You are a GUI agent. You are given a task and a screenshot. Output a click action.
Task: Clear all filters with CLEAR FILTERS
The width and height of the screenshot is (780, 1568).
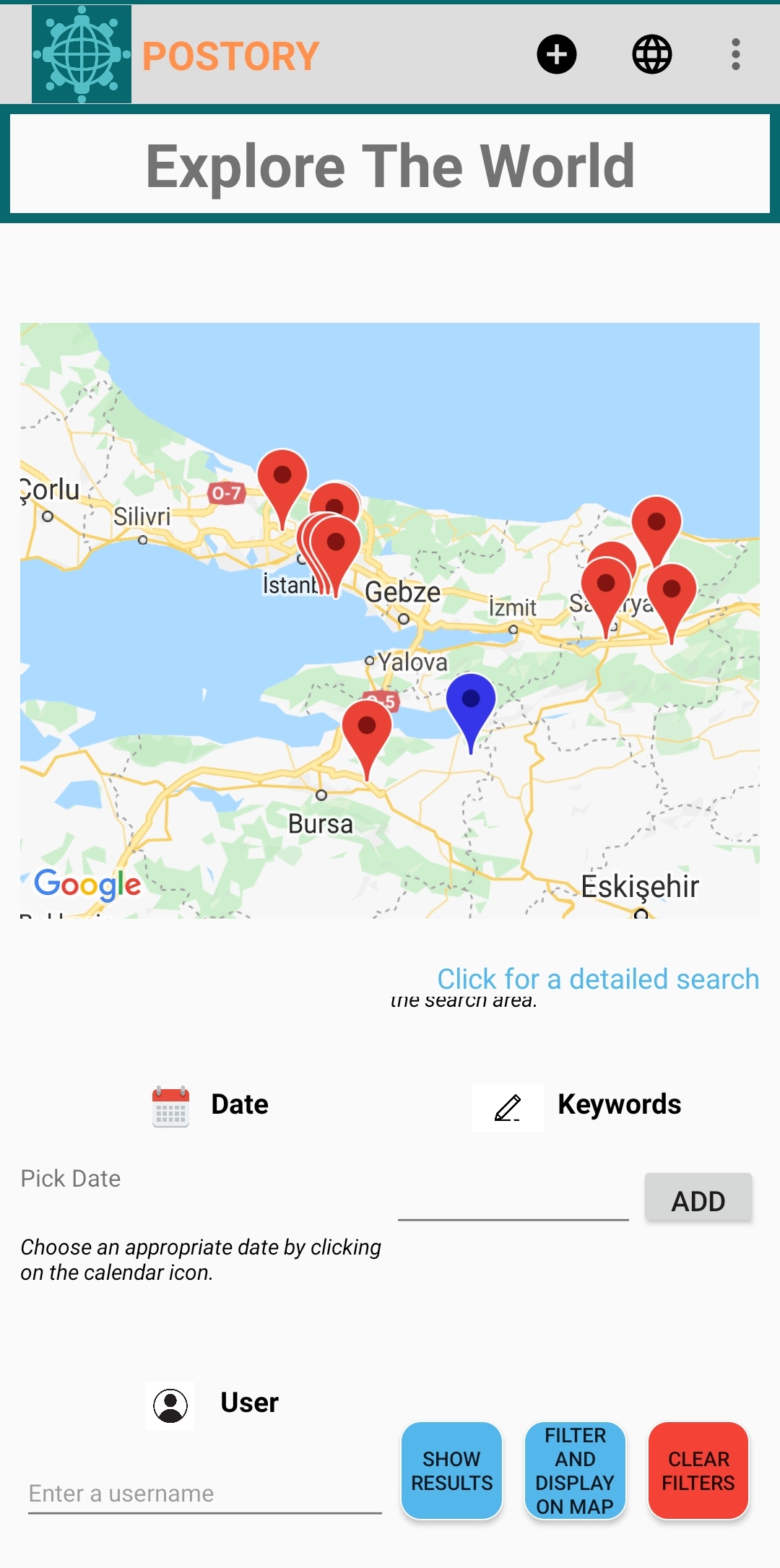pos(698,1470)
